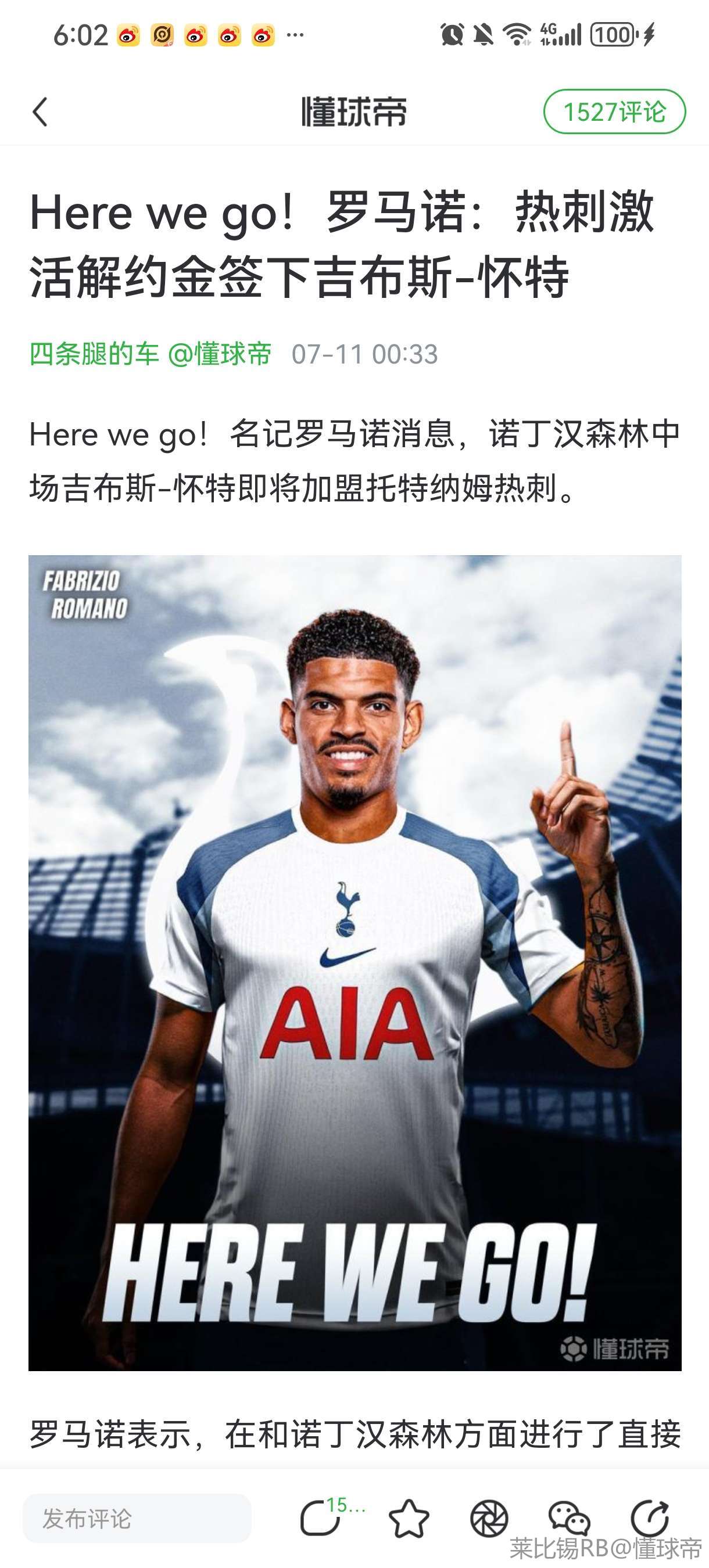Open author 四条腿的车's profile link
The image size is (709, 1568).
(x=94, y=354)
